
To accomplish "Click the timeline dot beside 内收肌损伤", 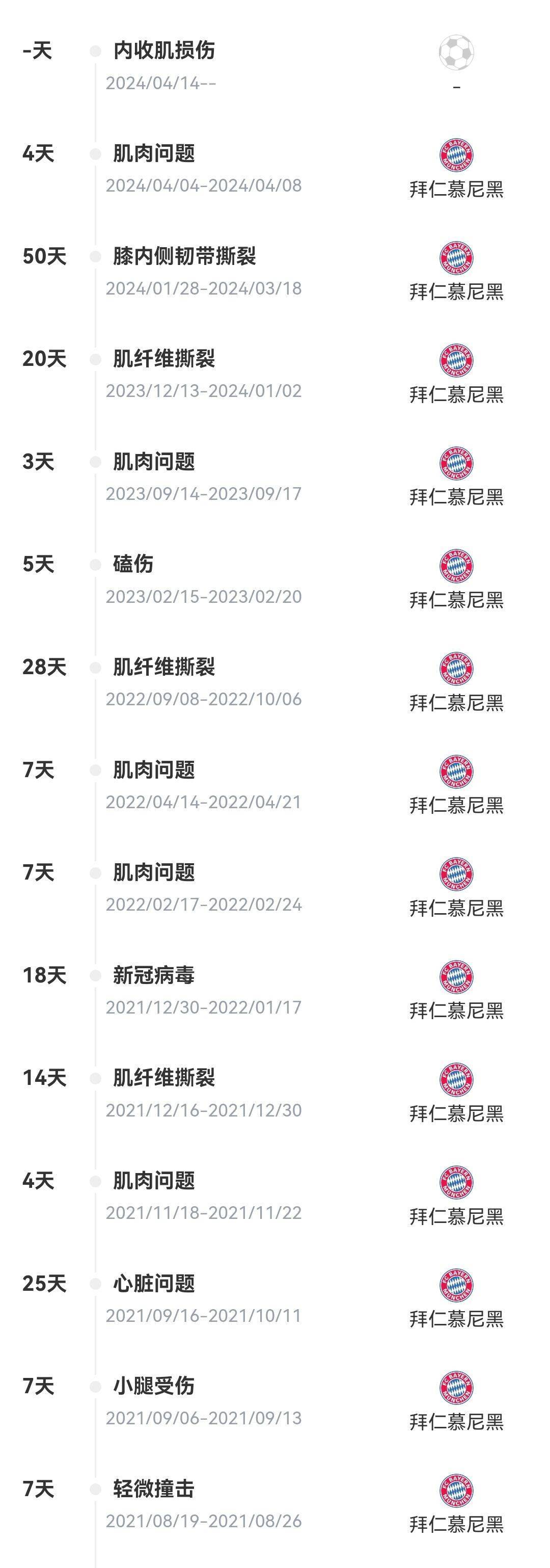I will (96, 50).
